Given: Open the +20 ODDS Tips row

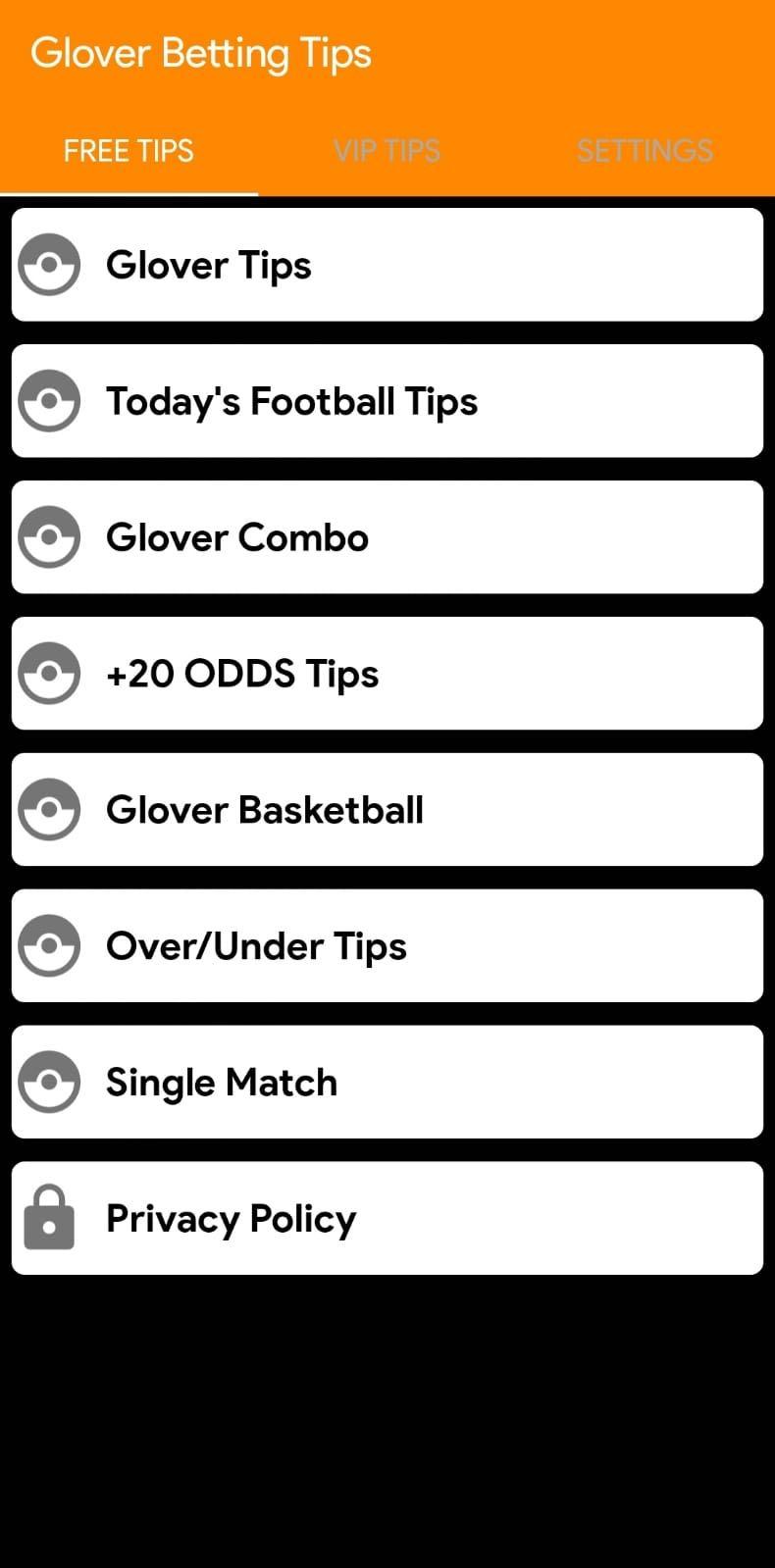Looking at the screenshot, I should [x=387, y=674].
